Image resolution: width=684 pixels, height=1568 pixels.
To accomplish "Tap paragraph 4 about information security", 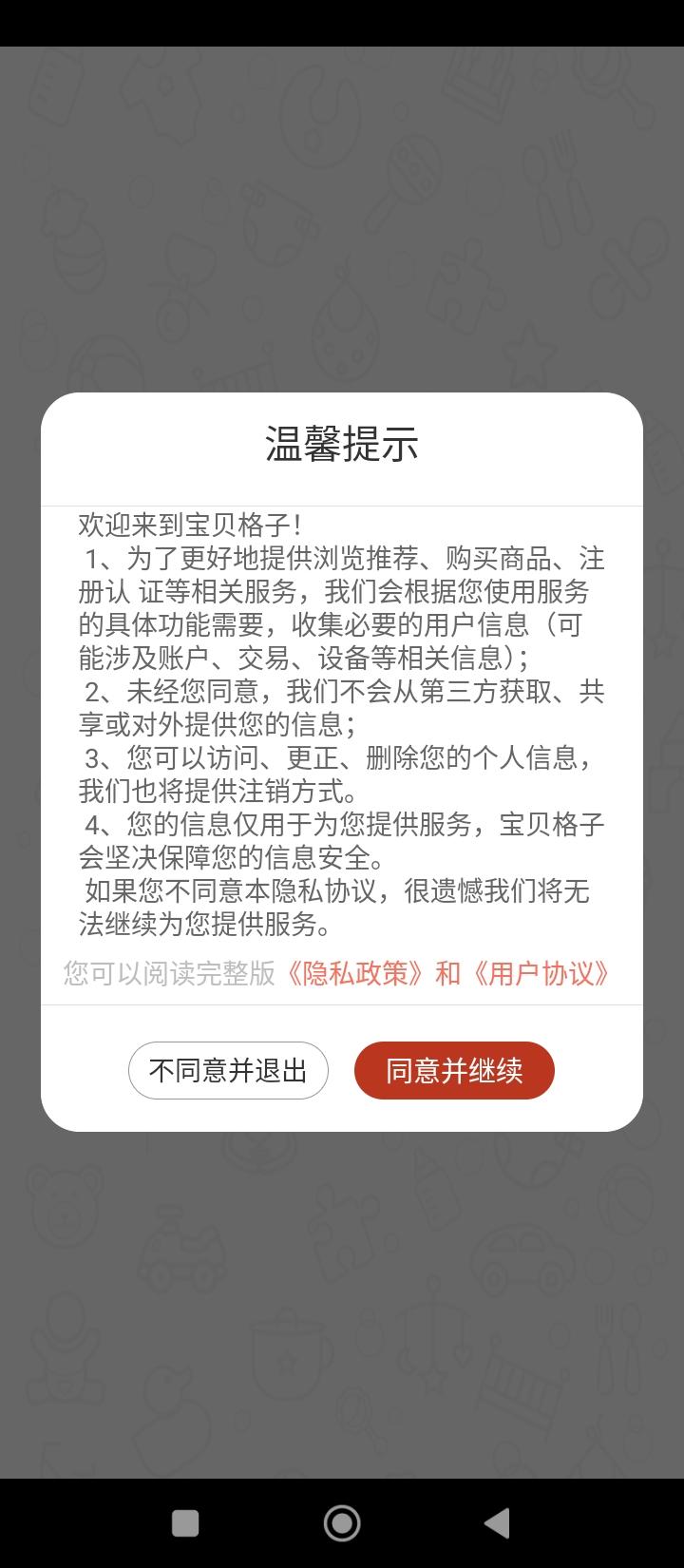I will pyautogui.click(x=342, y=839).
